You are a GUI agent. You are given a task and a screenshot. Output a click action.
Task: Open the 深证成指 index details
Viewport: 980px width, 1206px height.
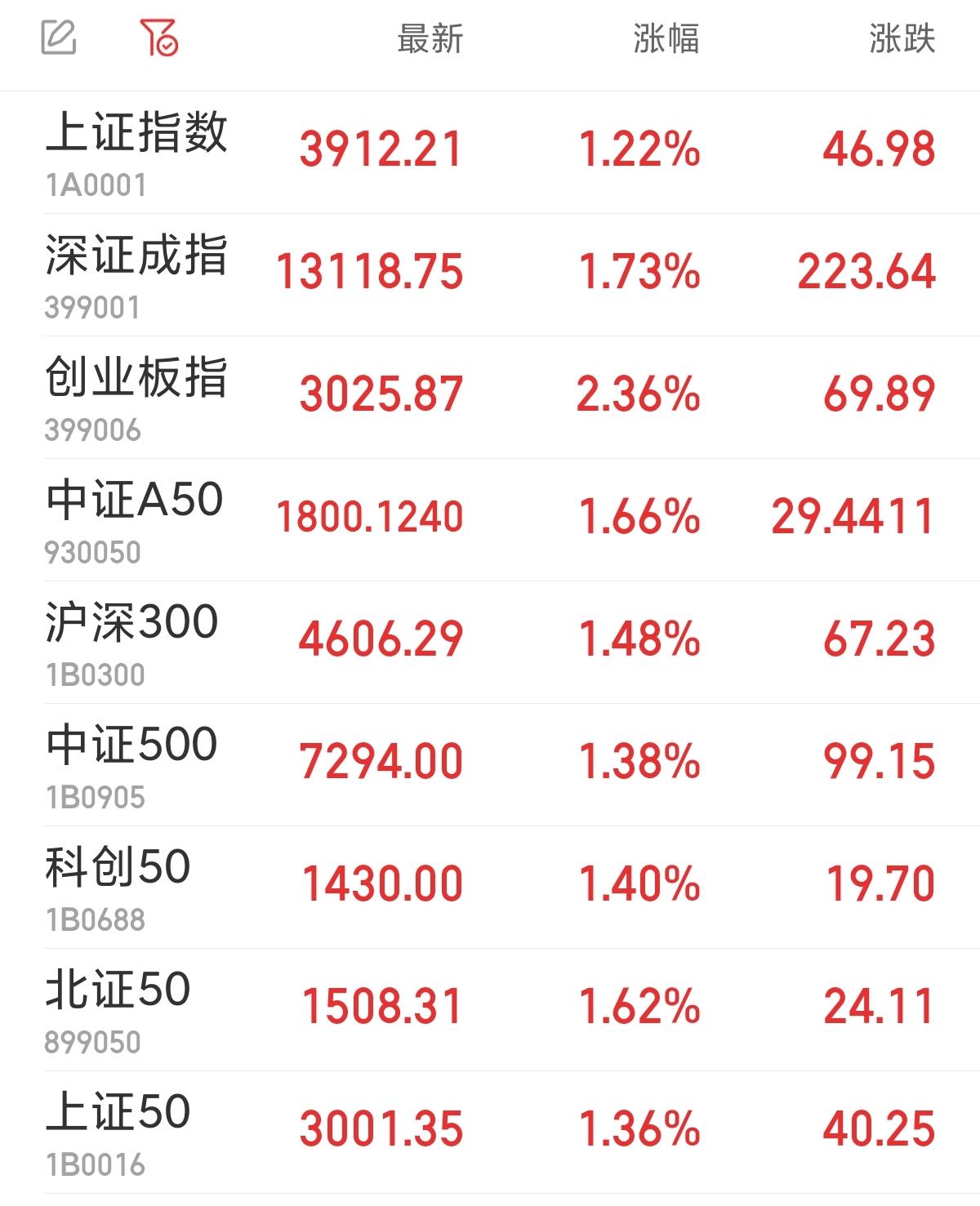pos(490,275)
